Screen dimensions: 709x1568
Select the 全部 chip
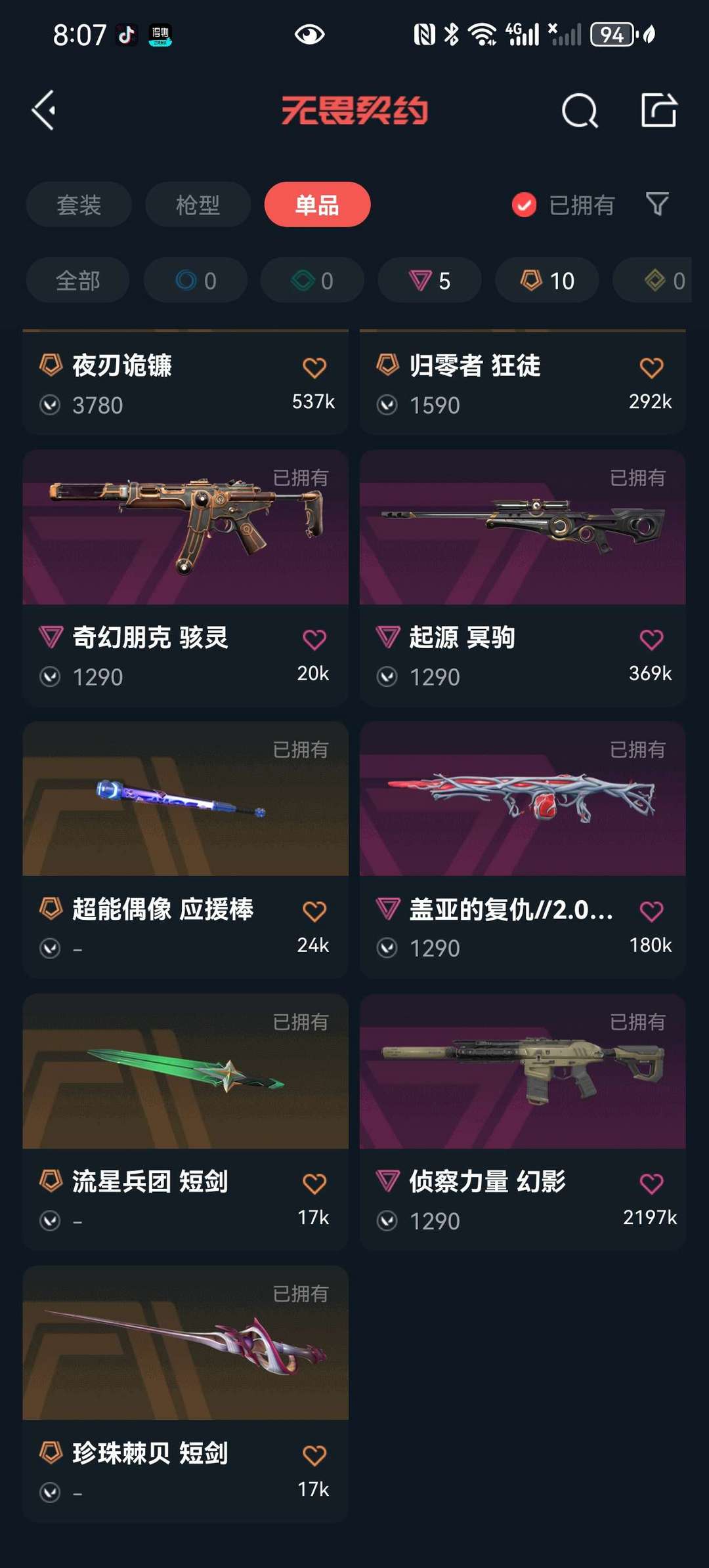tap(77, 281)
